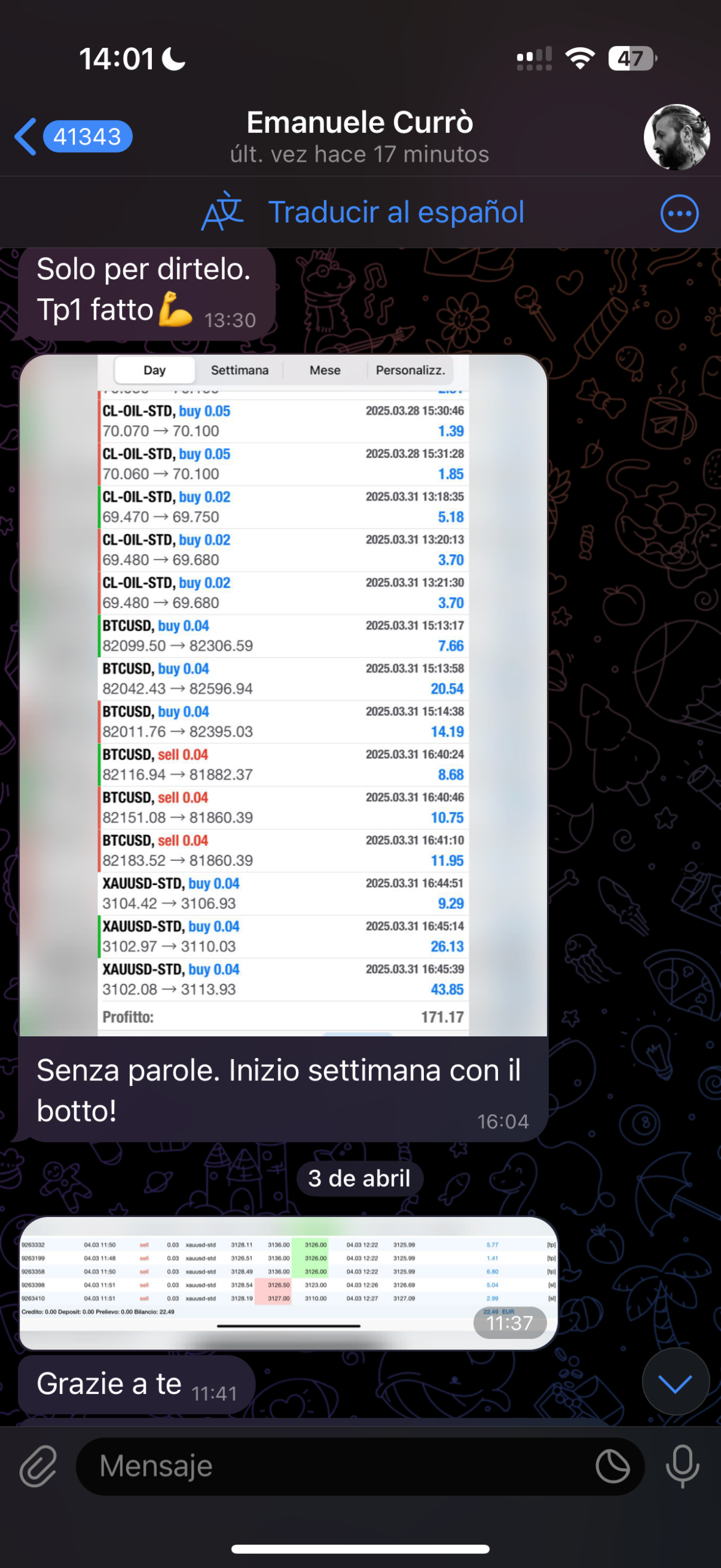The height and width of the screenshot is (1568, 721).
Task: Open Emanuele Currò's profile photo
Action: 676,137
